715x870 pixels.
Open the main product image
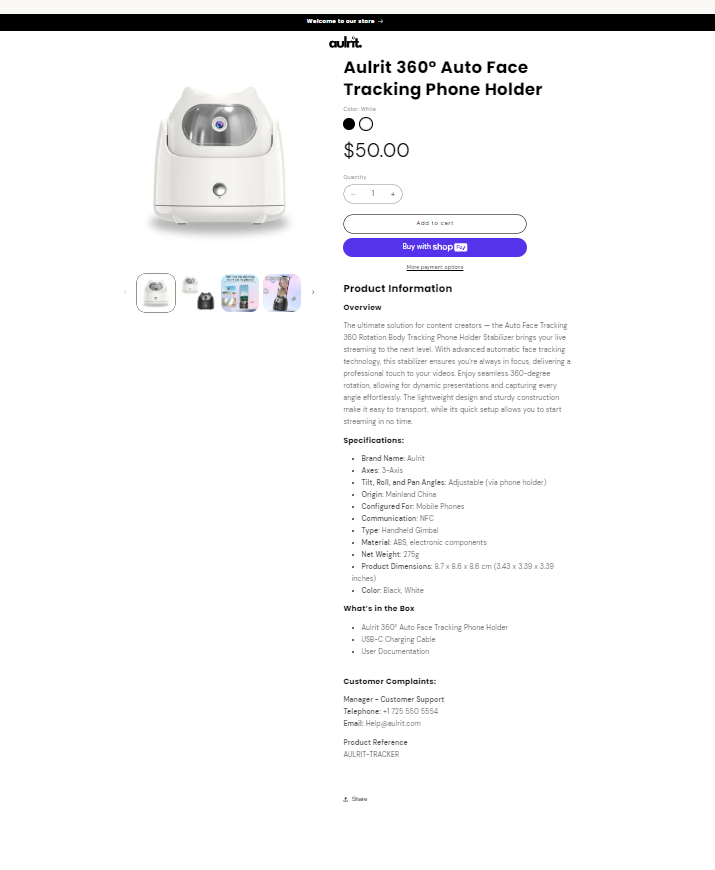tap(219, 158)
